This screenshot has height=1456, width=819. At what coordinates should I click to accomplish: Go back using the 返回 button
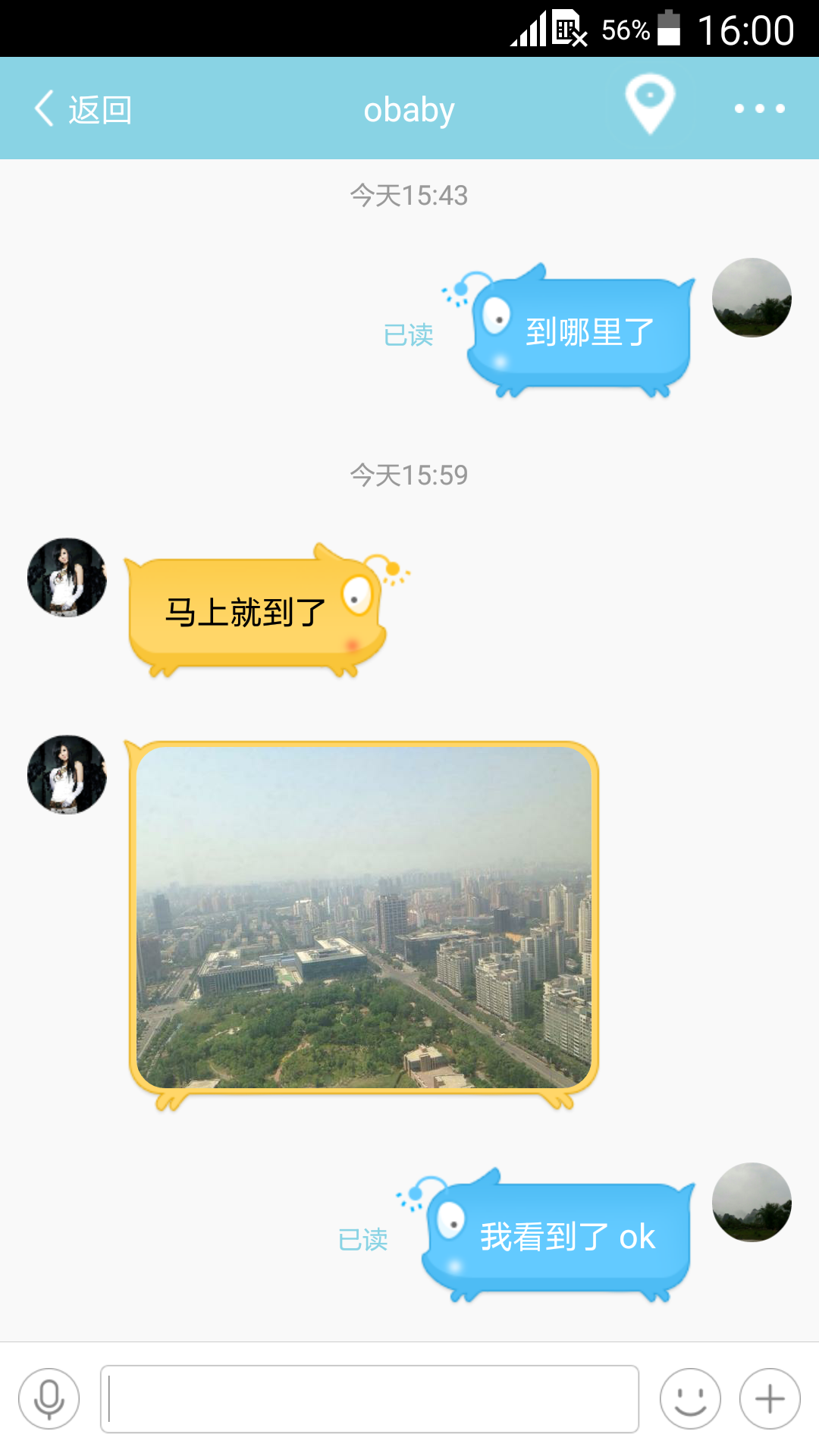pyautogui.click(x=83, y=109)
